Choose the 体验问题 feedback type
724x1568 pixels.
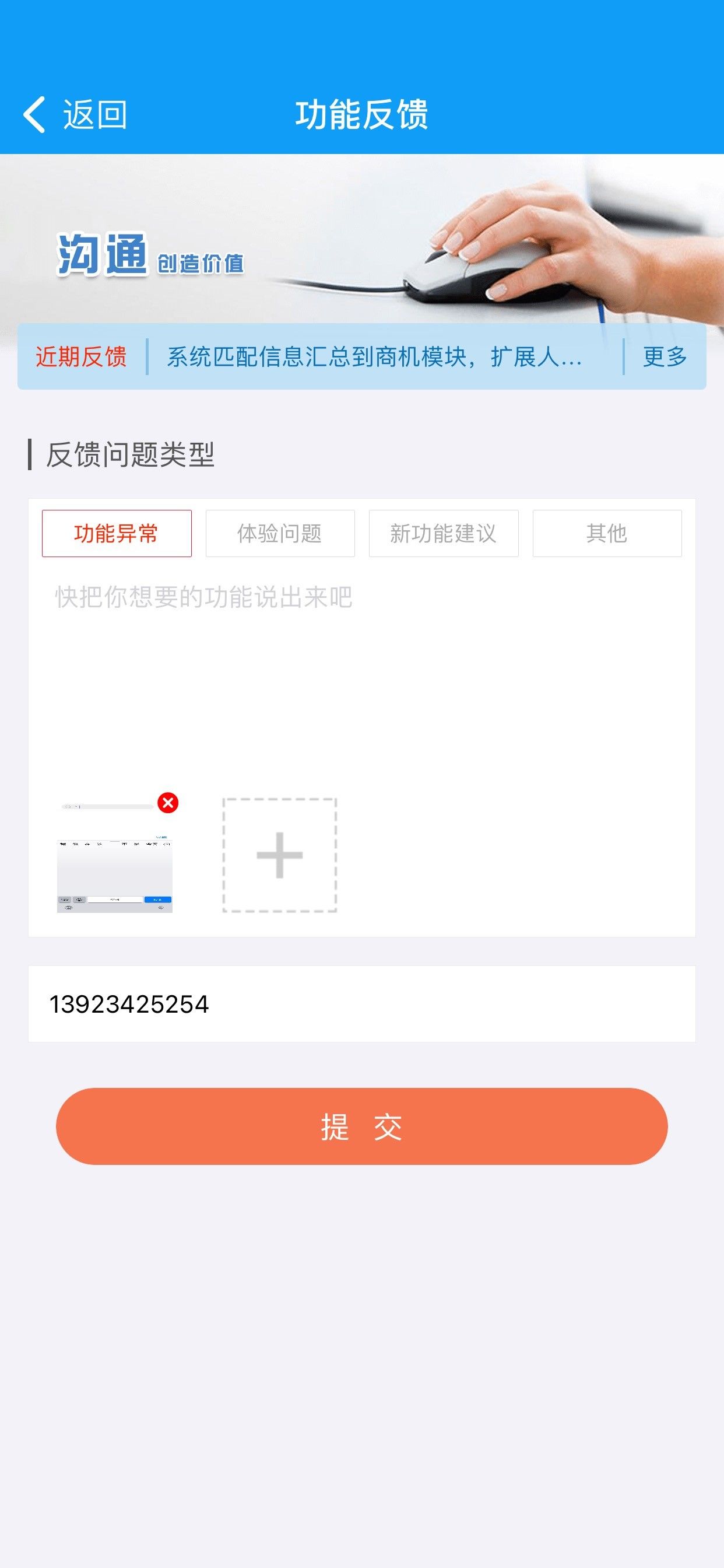[280, 533]
